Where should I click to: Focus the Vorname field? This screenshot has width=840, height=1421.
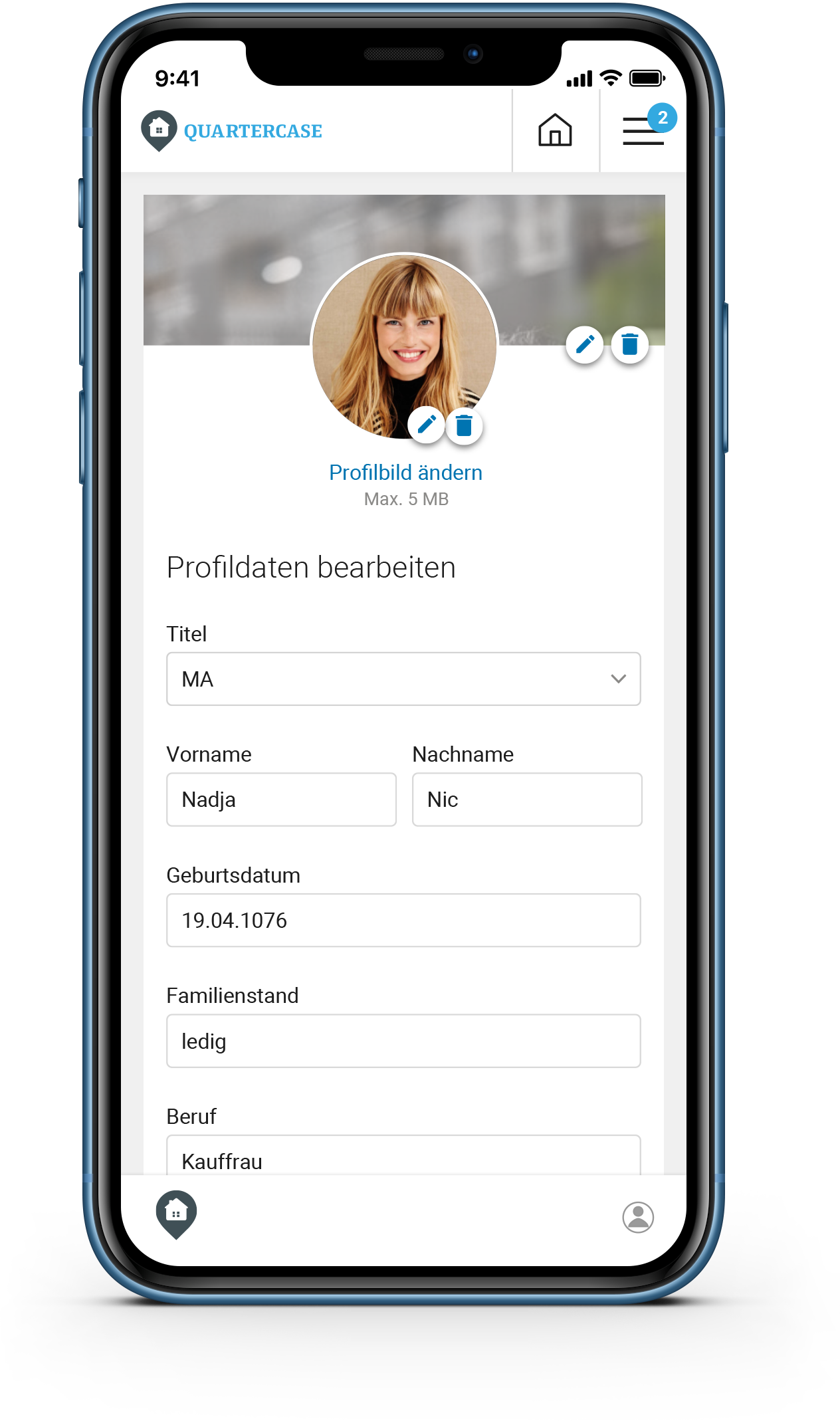[281, 800]
